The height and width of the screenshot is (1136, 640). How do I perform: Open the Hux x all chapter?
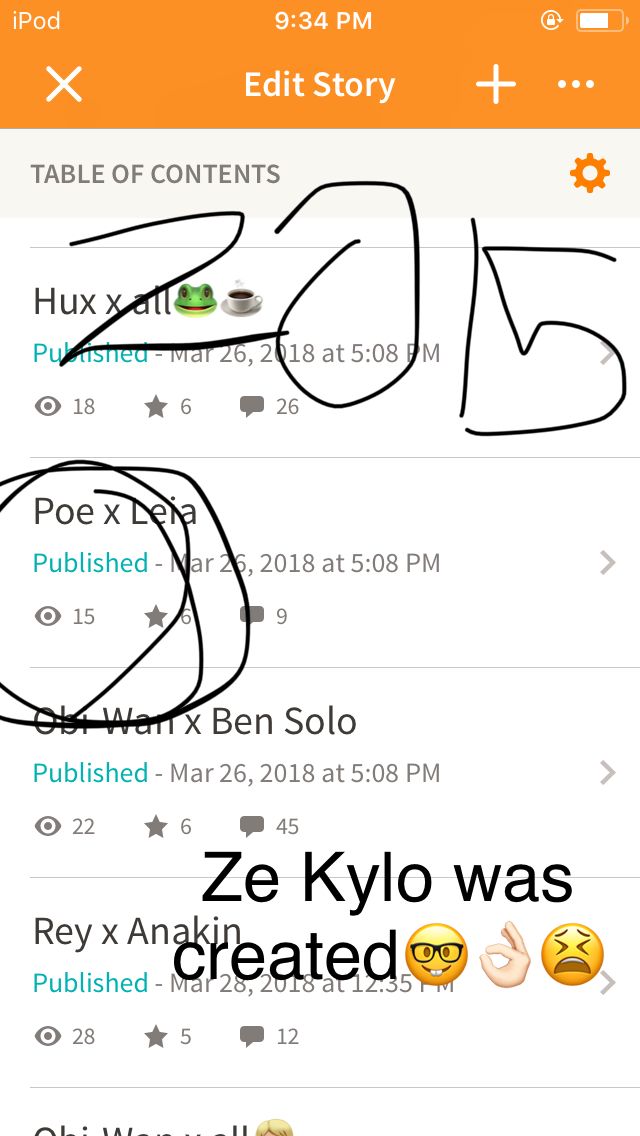[x=320, y=353]
